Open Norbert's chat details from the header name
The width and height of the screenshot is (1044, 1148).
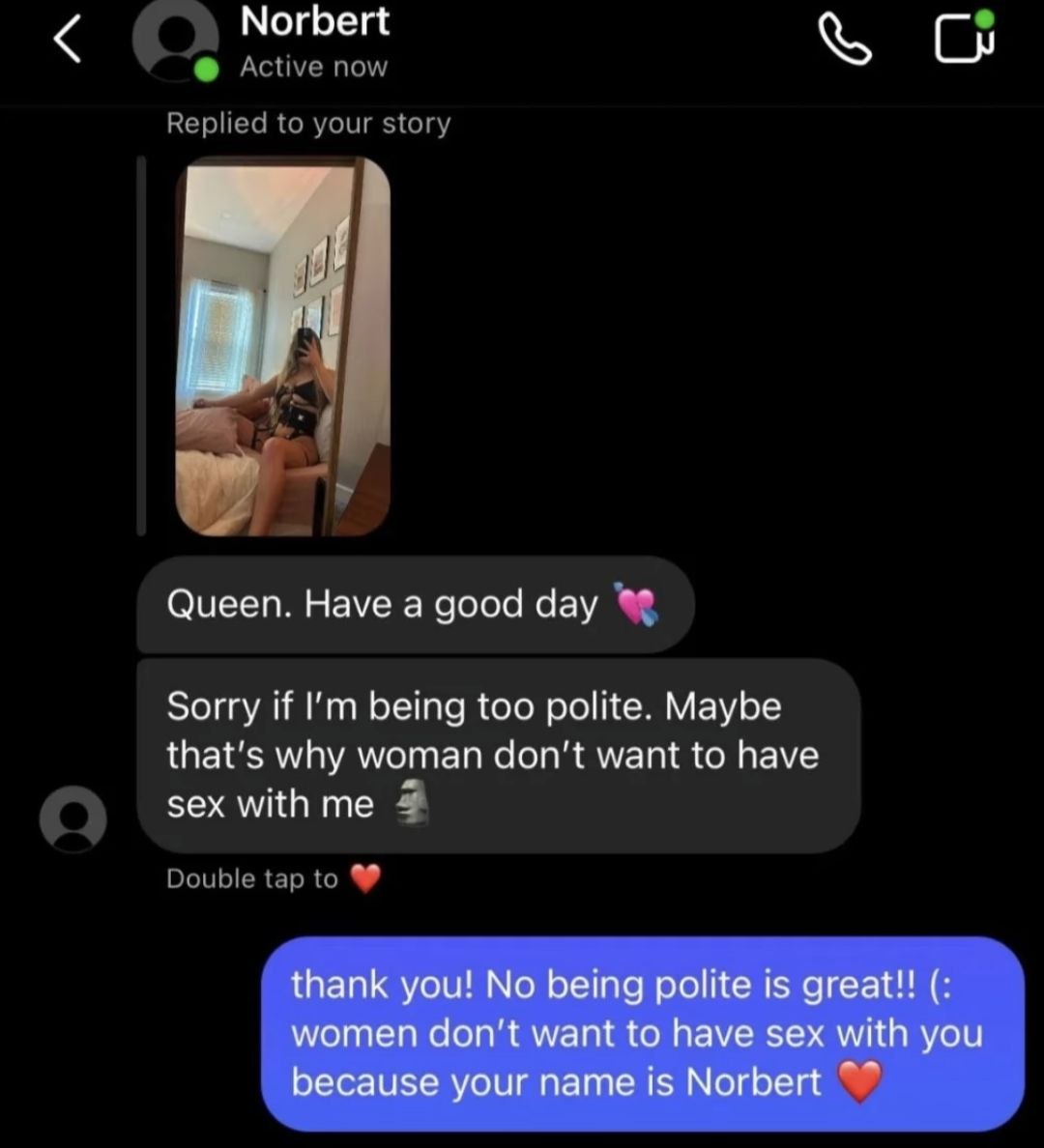click(314, 21)
